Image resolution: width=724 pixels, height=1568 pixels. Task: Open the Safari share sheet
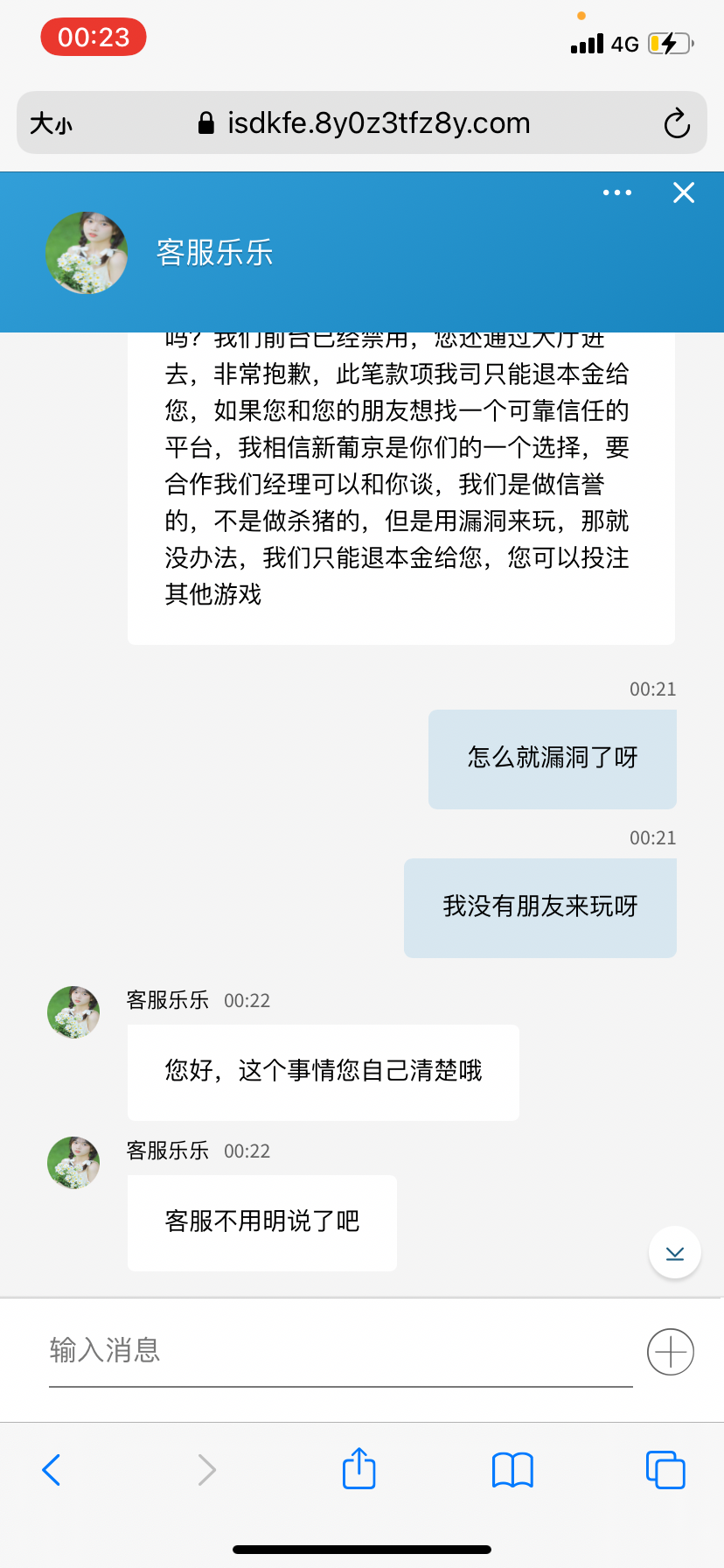[359, 1469]
